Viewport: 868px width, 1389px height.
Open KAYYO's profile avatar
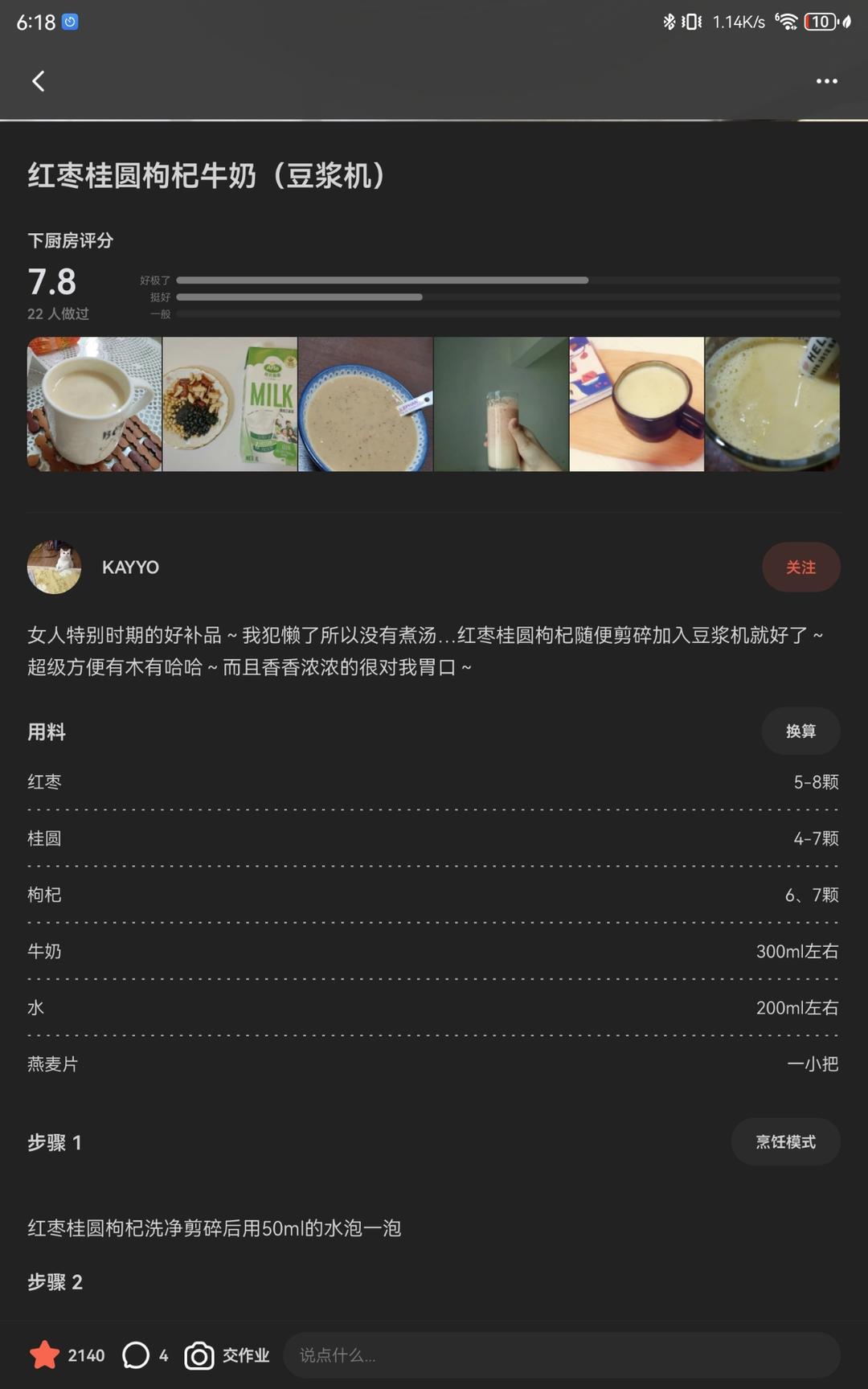tap(54, 567)
